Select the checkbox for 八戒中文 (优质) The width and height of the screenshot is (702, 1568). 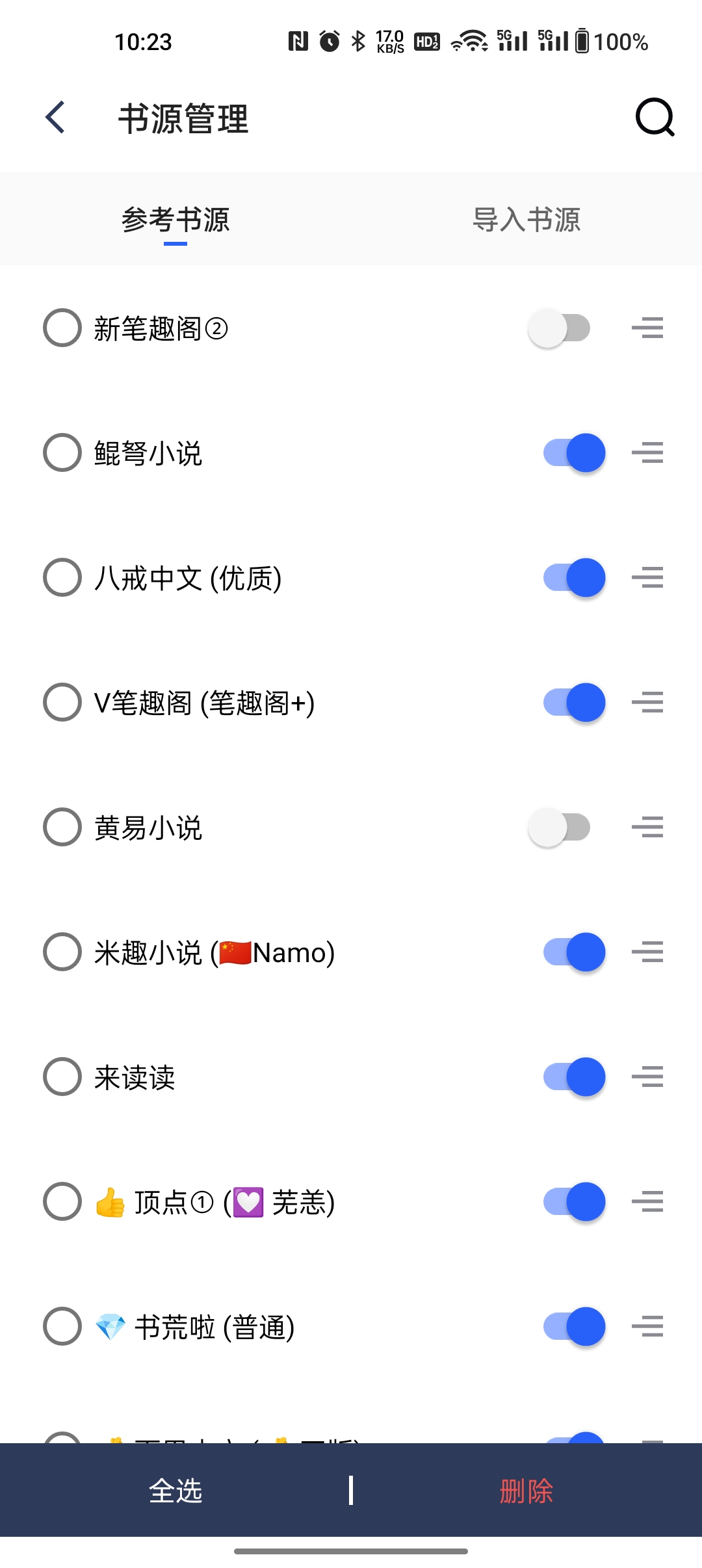62,577
